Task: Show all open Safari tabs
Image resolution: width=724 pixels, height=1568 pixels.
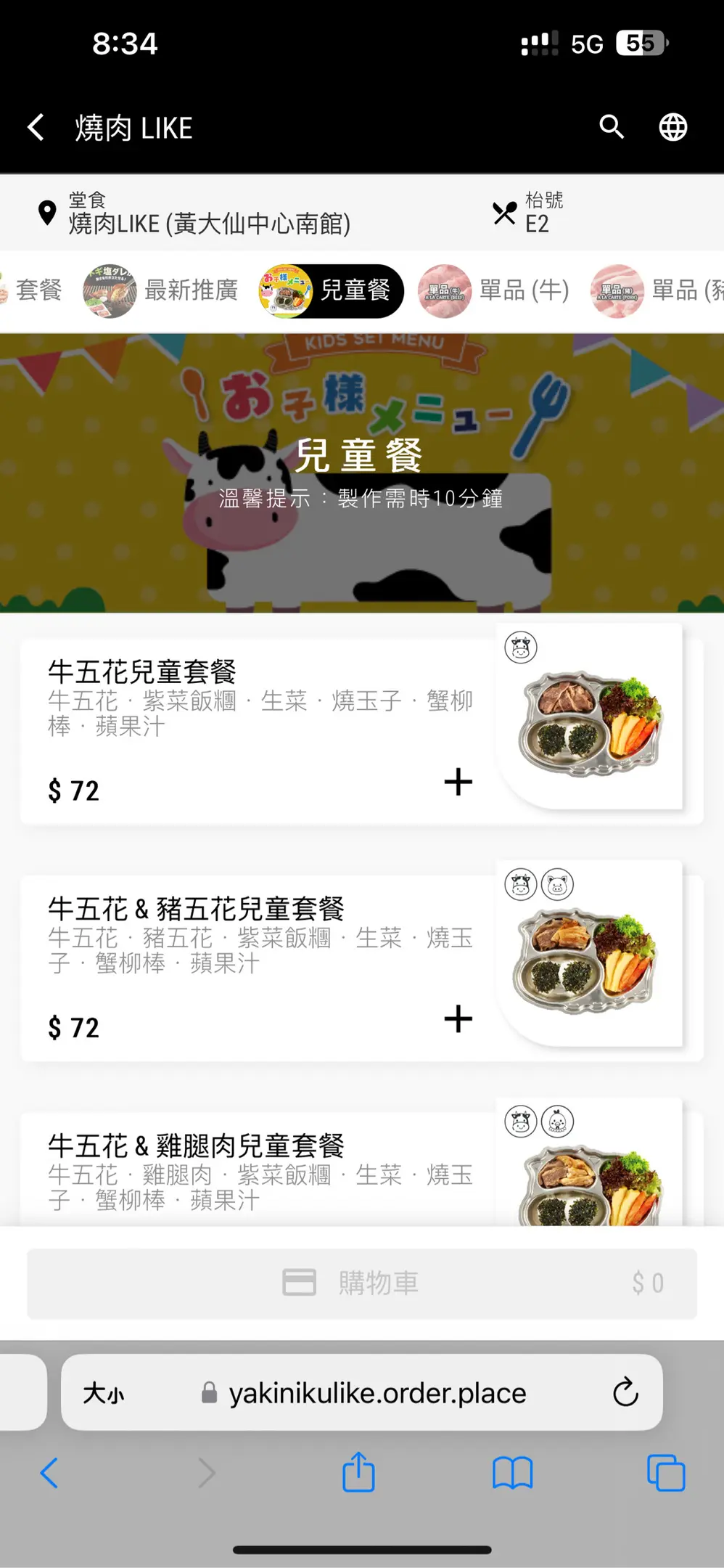Action: point(665,1473)
